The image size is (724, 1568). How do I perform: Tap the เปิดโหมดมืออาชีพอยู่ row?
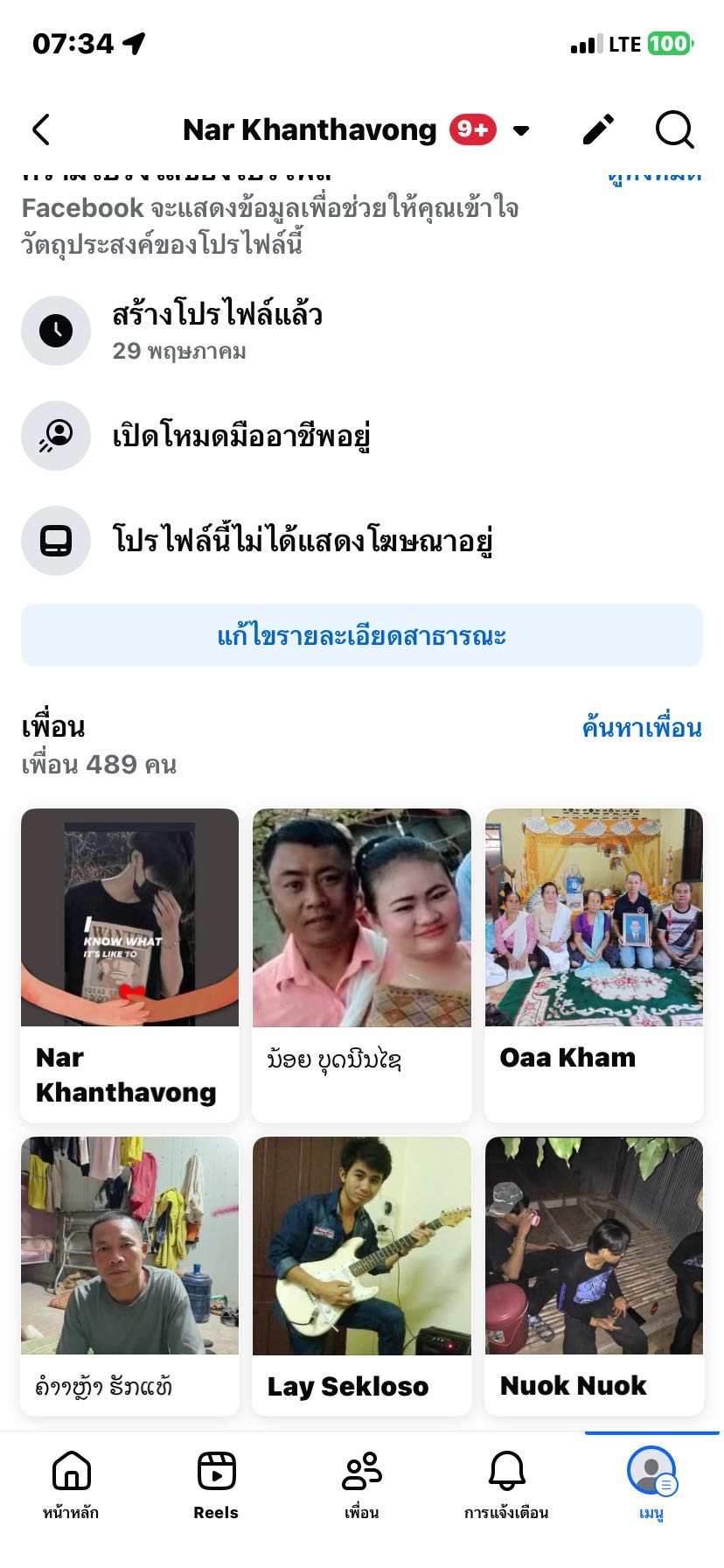[x=241, y=436]
